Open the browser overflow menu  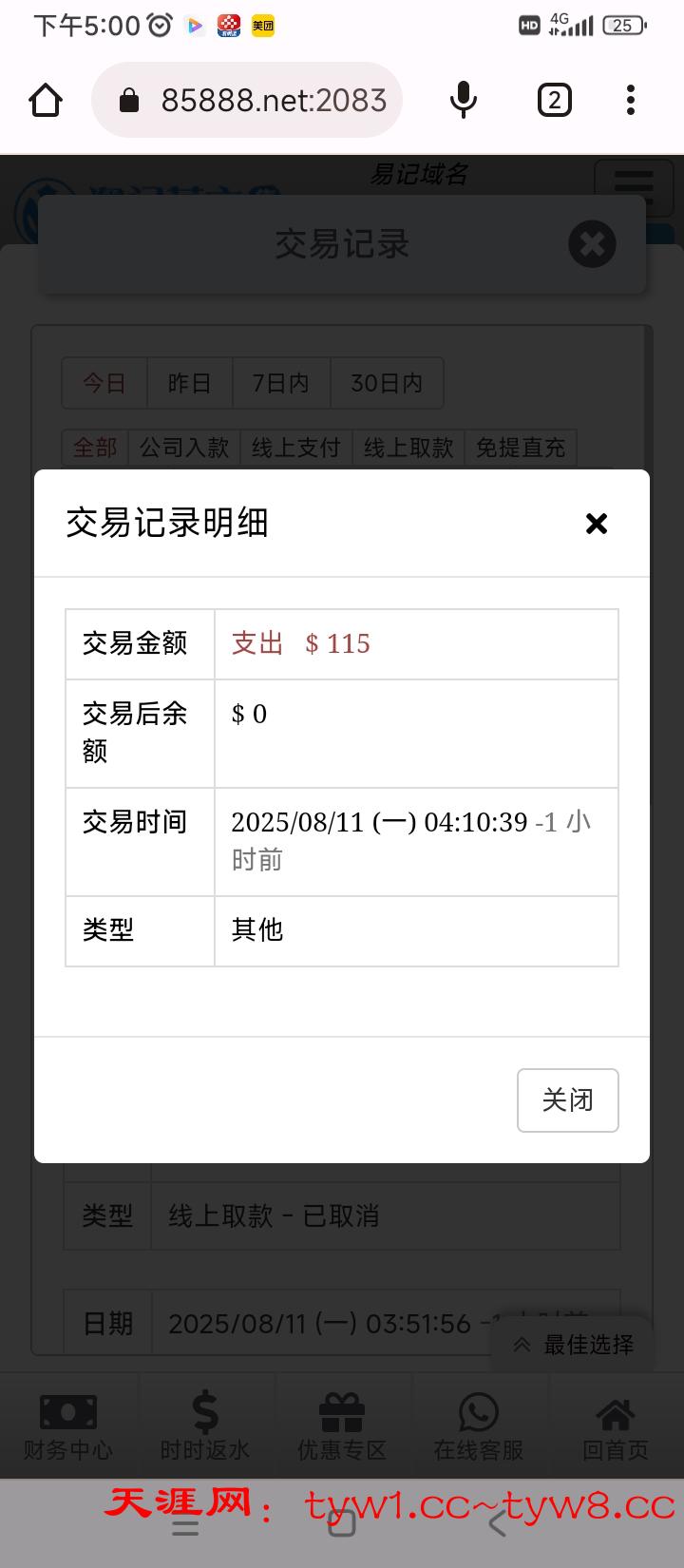631,100
